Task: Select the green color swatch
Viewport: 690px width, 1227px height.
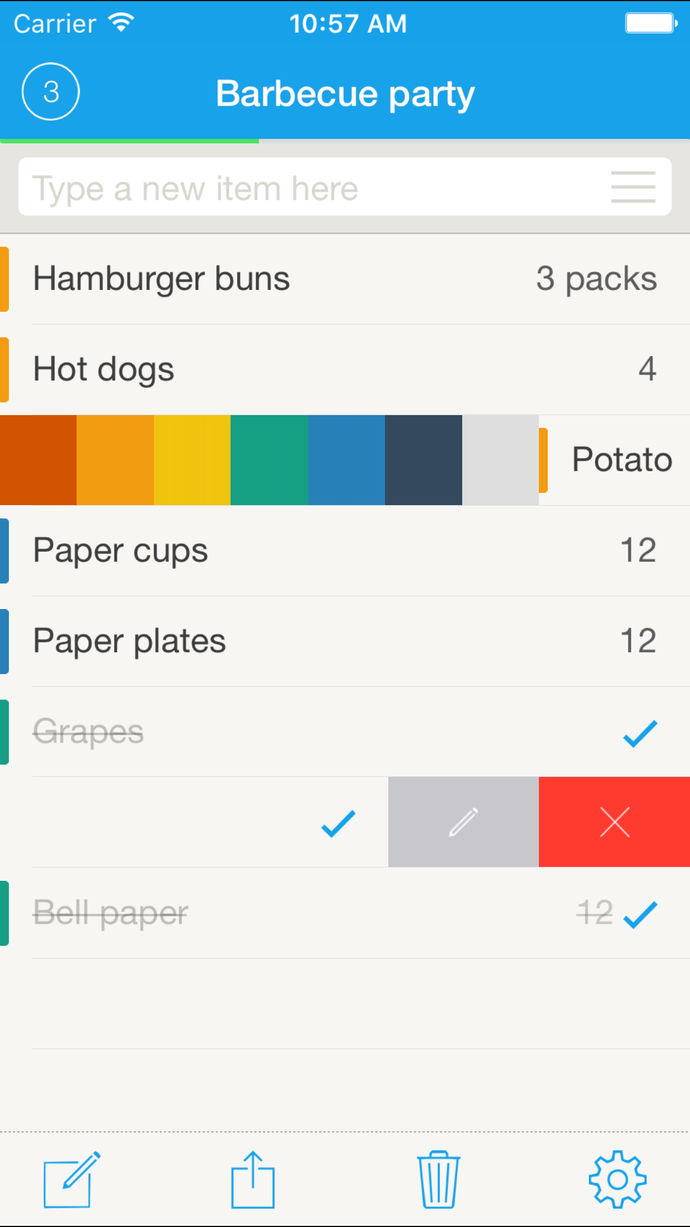Action: pos(269,460)
